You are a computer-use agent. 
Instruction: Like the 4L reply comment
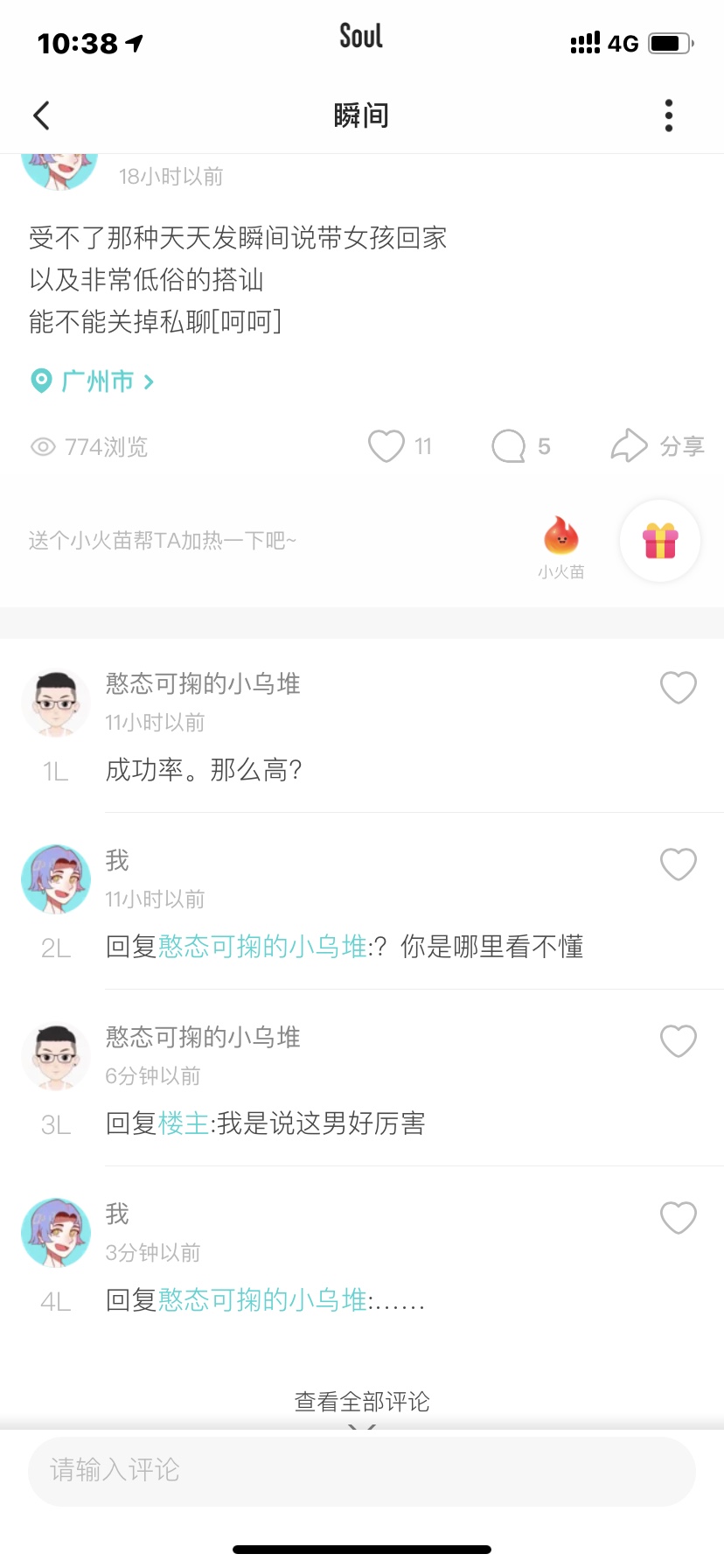(678, 1218)
